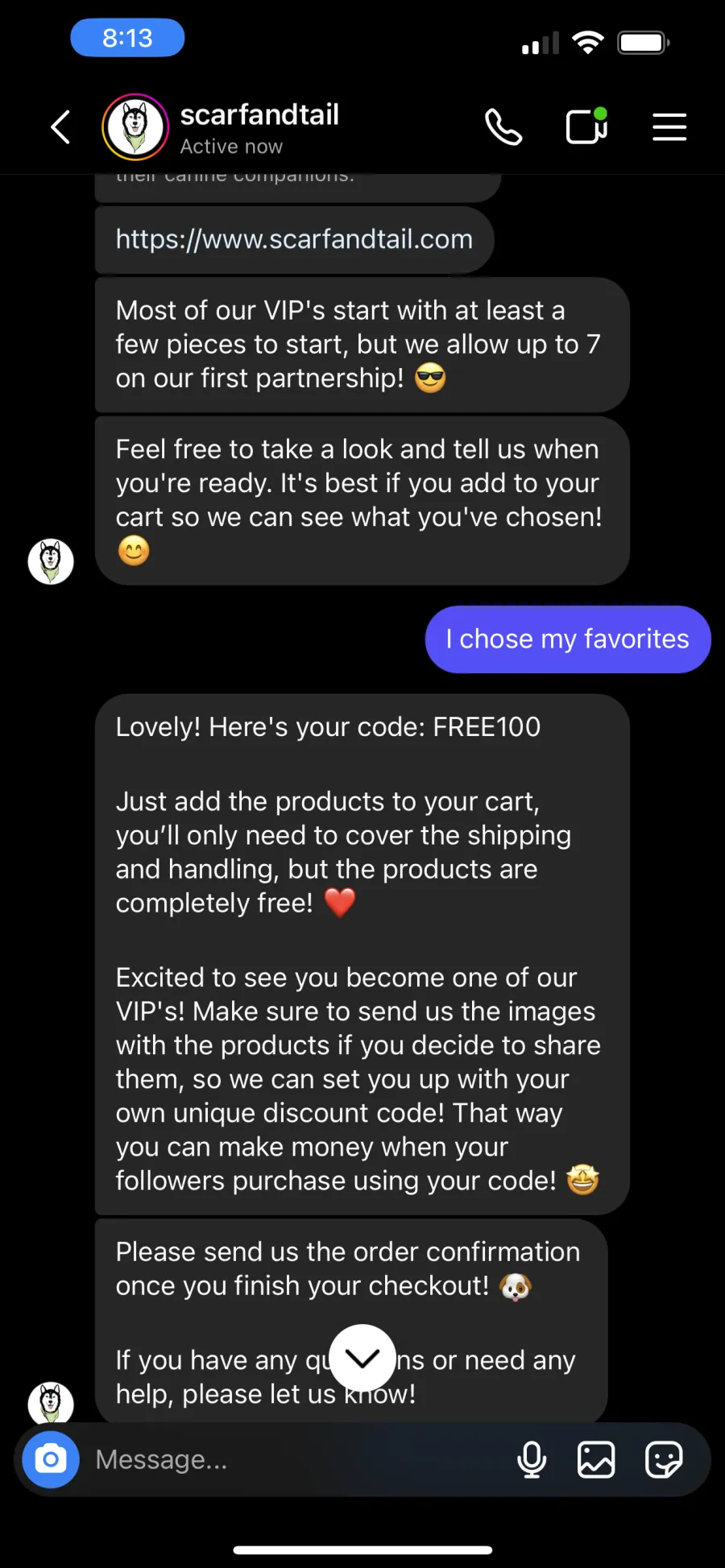Viewport: 725px width, 1568px height.
Task: Open scarfandtail's profile from the header
Action: (135, 127)
